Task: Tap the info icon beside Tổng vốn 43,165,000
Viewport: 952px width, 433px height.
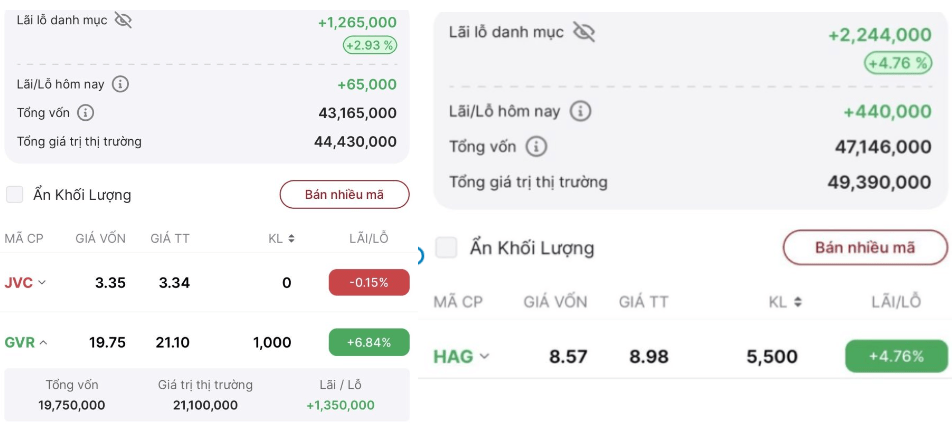Action: pos(86,113)
